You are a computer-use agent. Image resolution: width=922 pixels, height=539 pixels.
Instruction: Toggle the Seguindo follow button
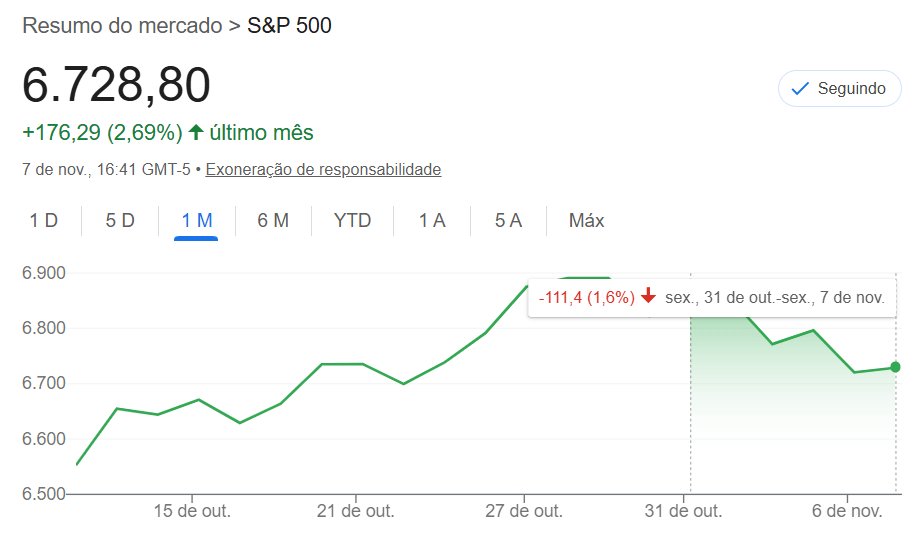pyautogui.click(x=839, y=89)
